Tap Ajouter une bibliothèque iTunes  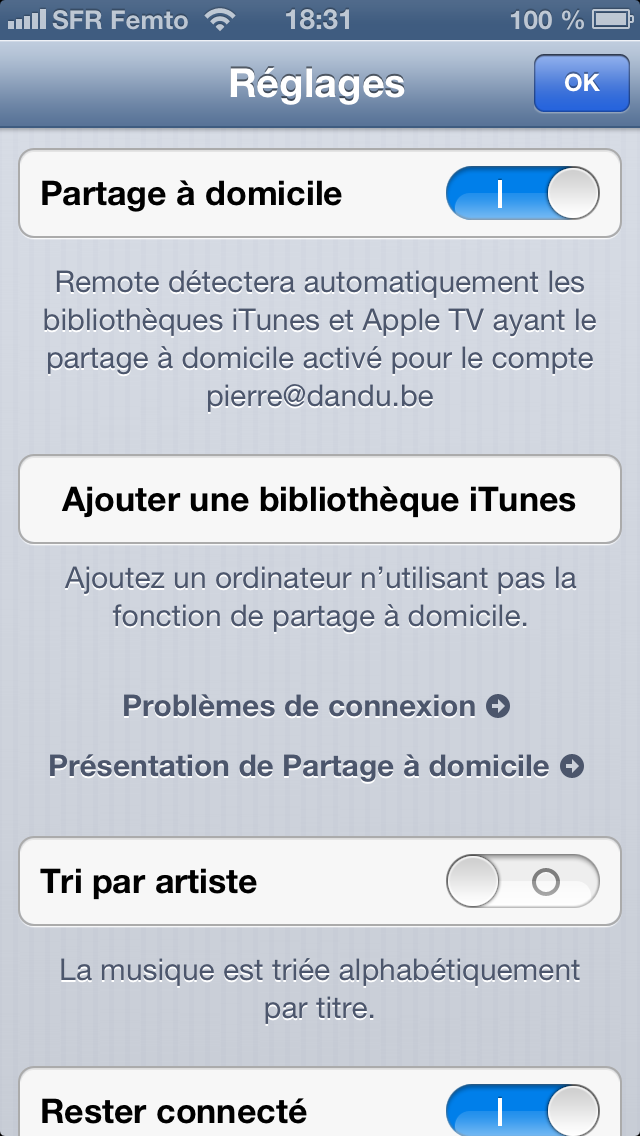[x=320, y=499]
